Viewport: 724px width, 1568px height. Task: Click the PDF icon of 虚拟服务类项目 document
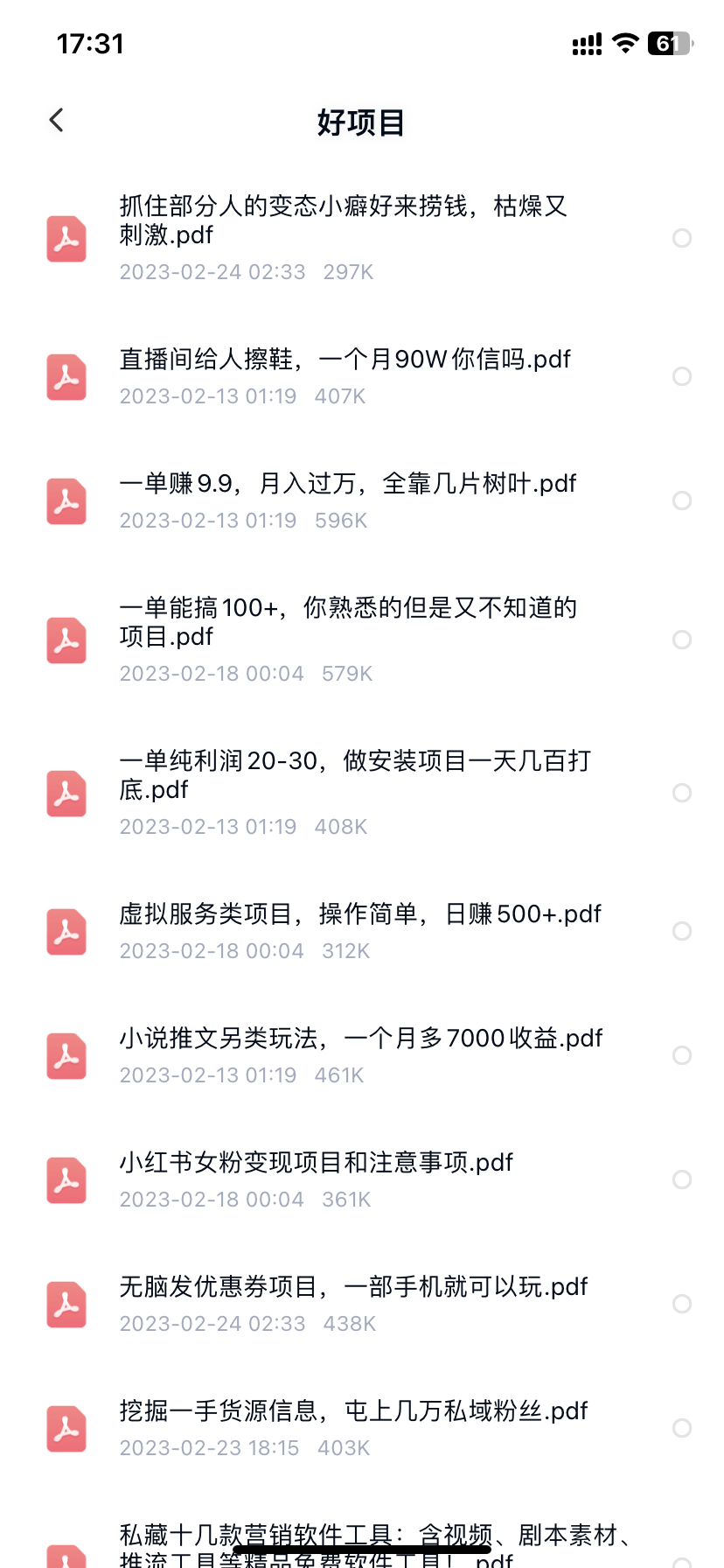coord(66,931)
